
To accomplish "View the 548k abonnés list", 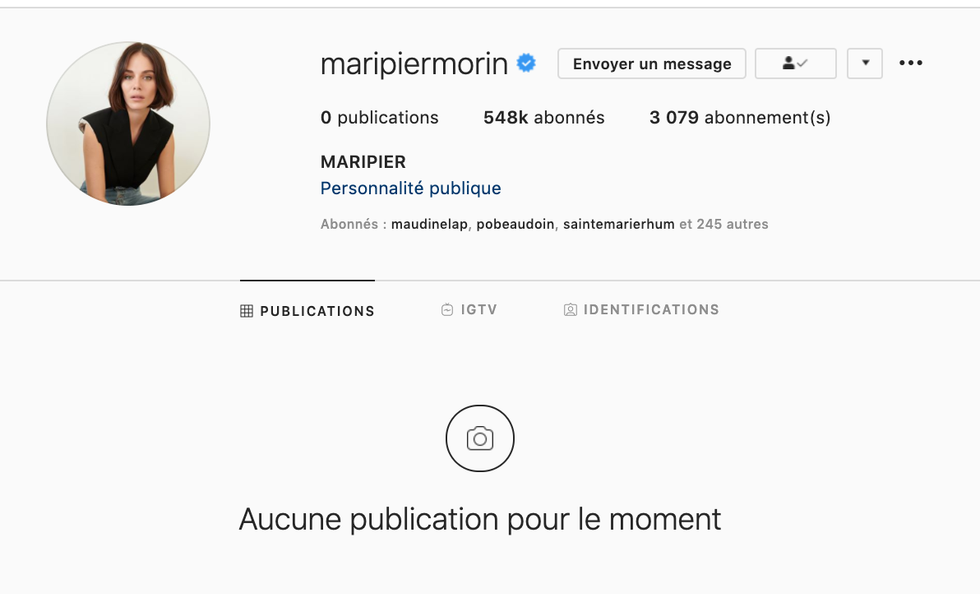I will tap(543, 117).
